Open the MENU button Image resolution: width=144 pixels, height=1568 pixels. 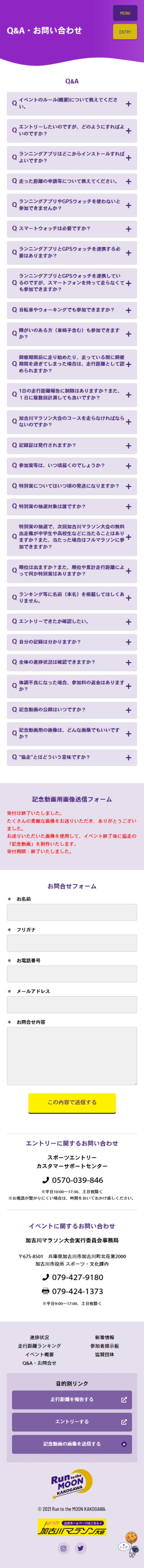(125, 13)
